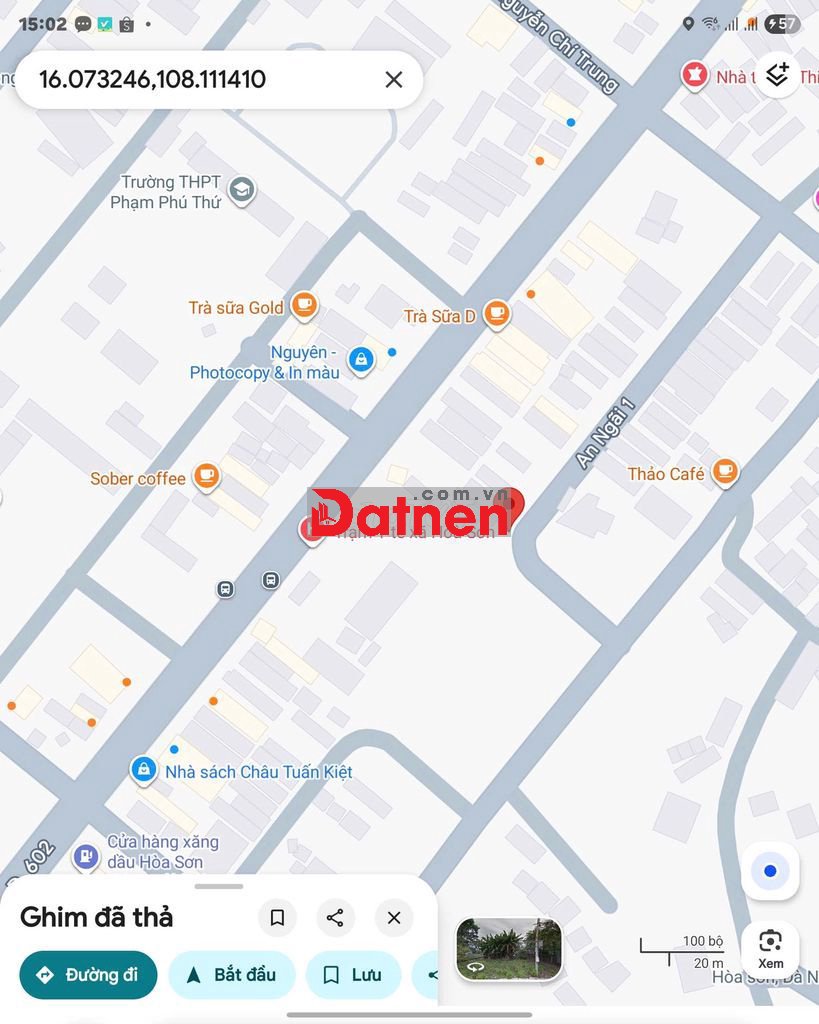Image resolution: width=819 pixels, height=1024 pixels.
Task: Open Nguyên - Photocopy & In màu marker
Action: (361, 360)
